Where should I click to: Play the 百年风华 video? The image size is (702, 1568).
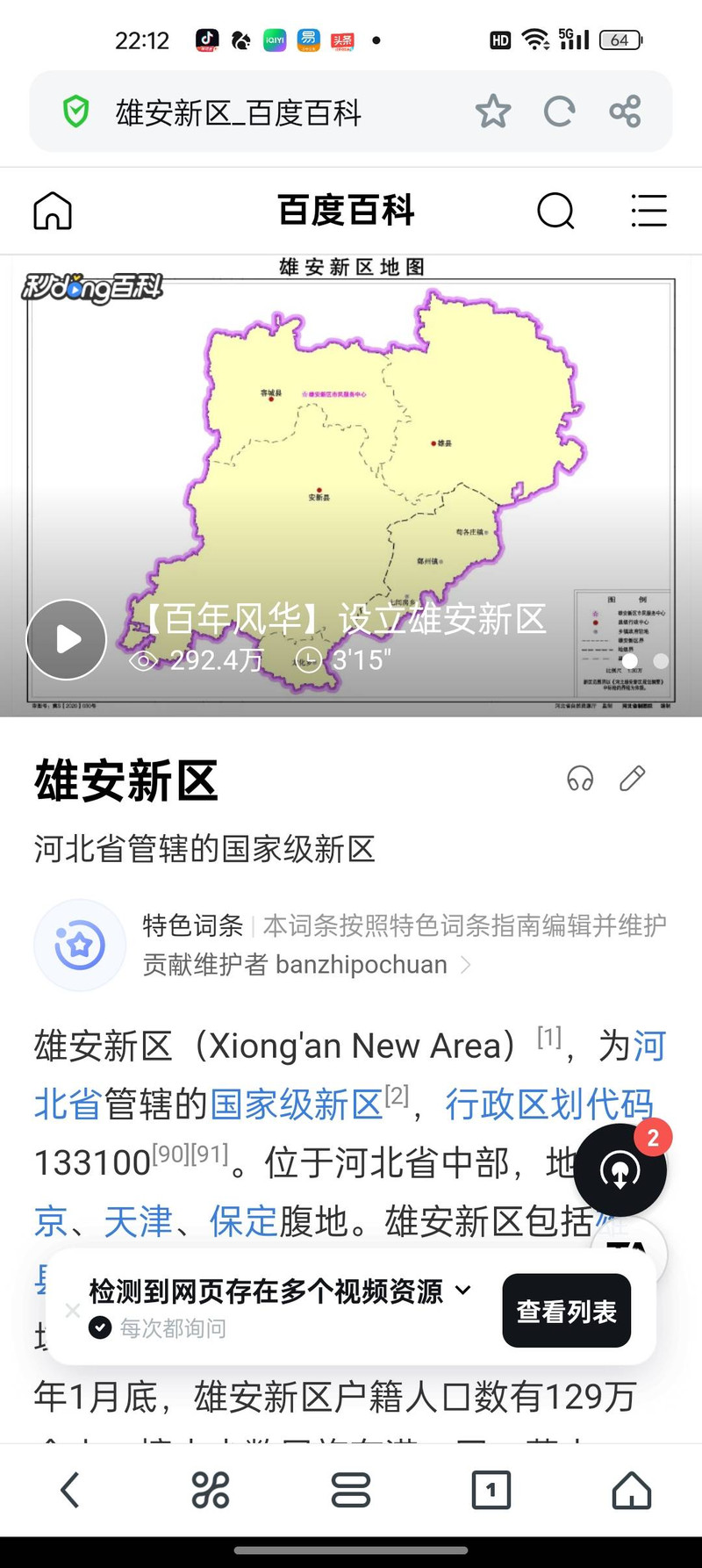67,639
